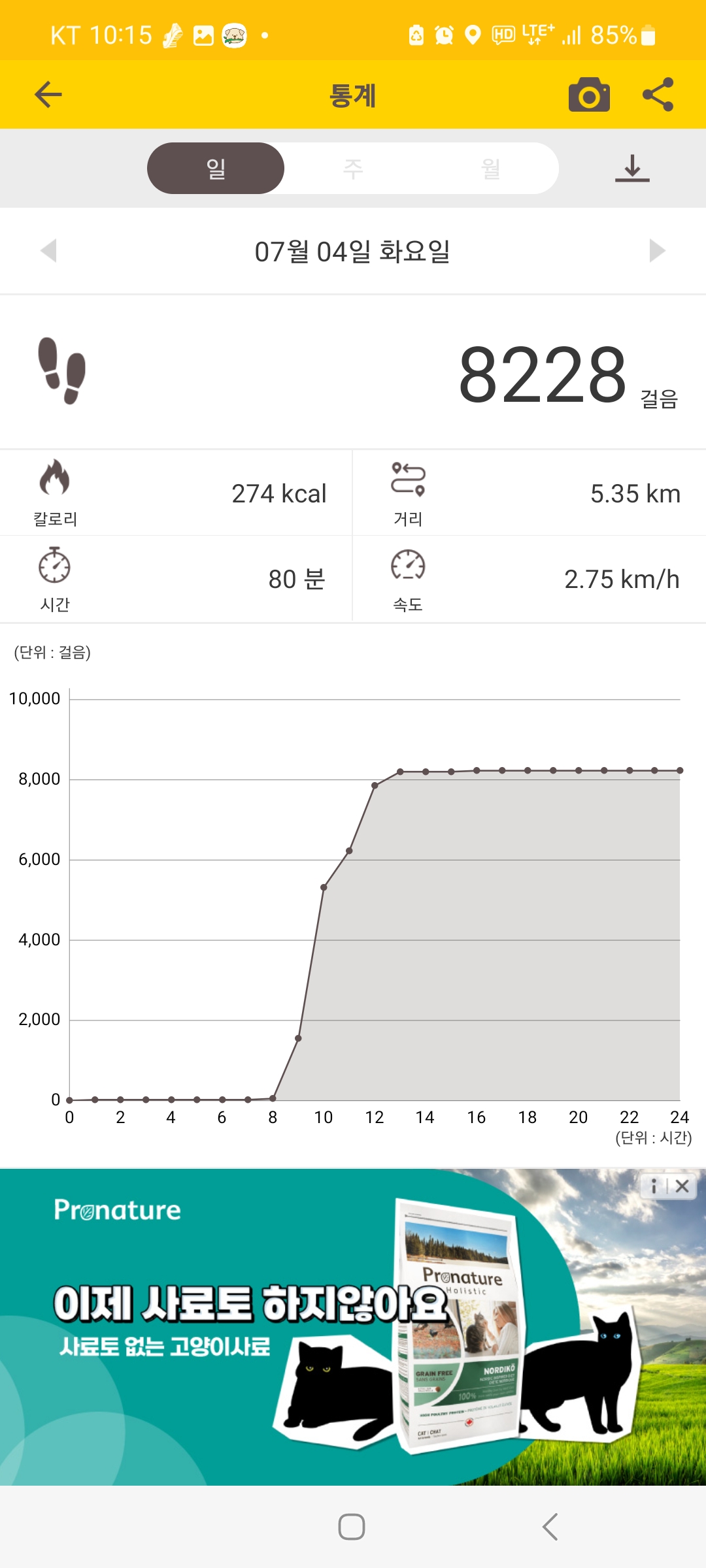Go to the previous day

point(48,250)
